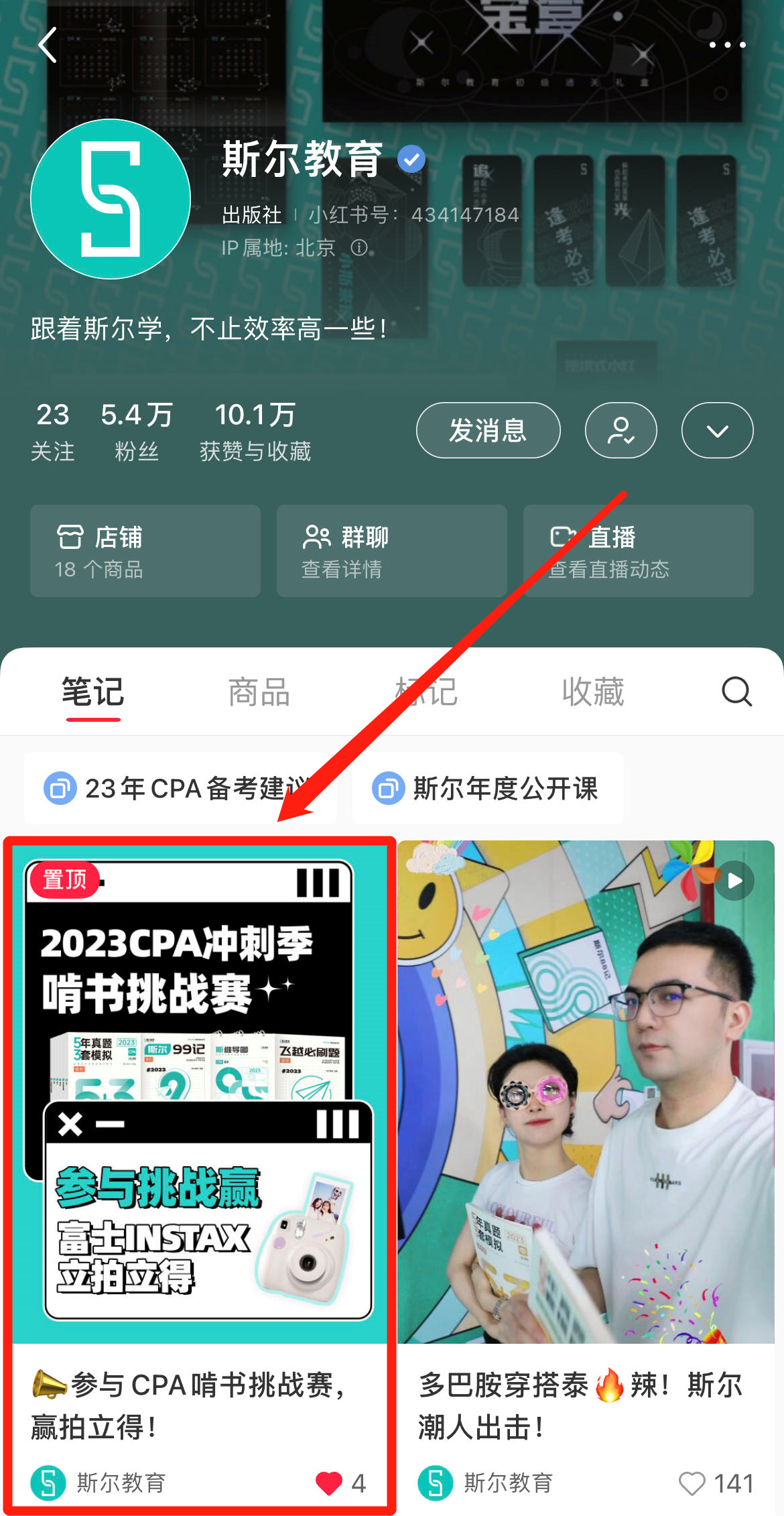
Task: Open the 店铺 card with 18 products
Action: [145, 551]
